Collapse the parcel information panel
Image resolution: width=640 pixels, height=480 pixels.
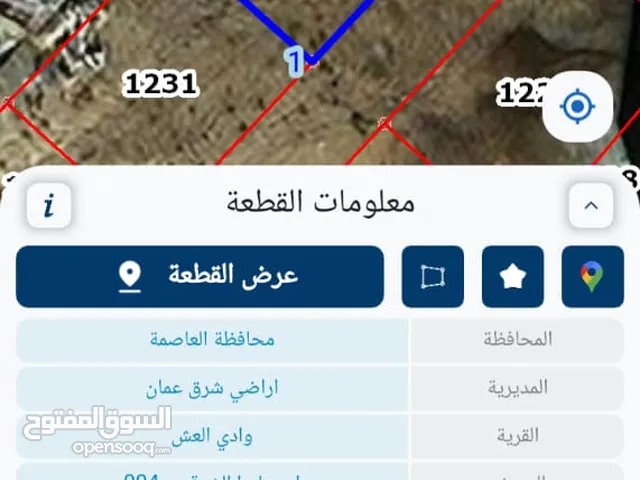pyautogui.click(x=590, y=206)
